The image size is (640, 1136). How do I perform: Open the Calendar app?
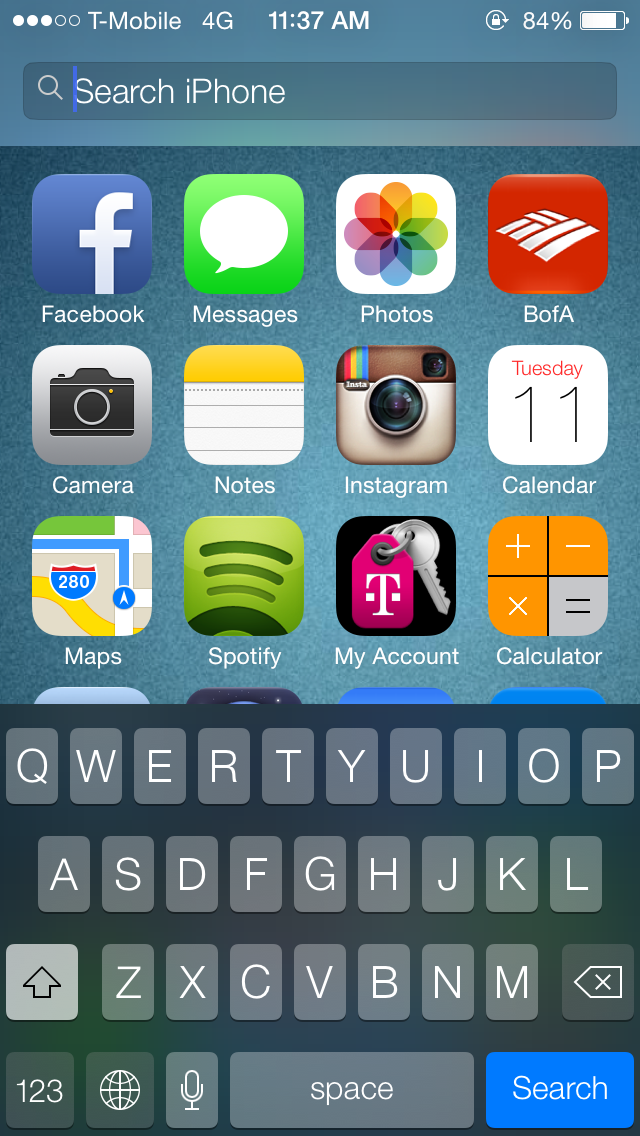pos(548,405)
